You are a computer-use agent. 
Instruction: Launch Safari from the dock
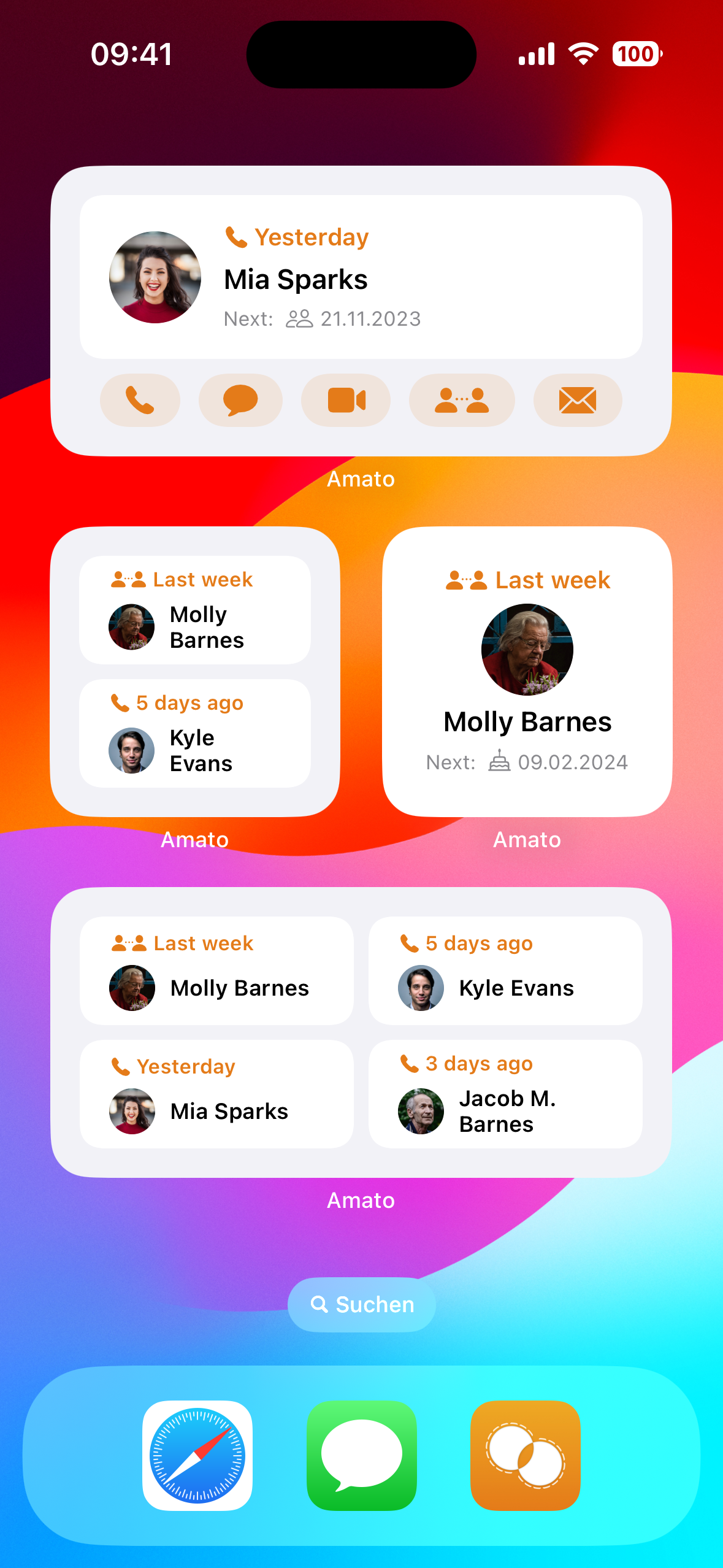[197, 1455]
